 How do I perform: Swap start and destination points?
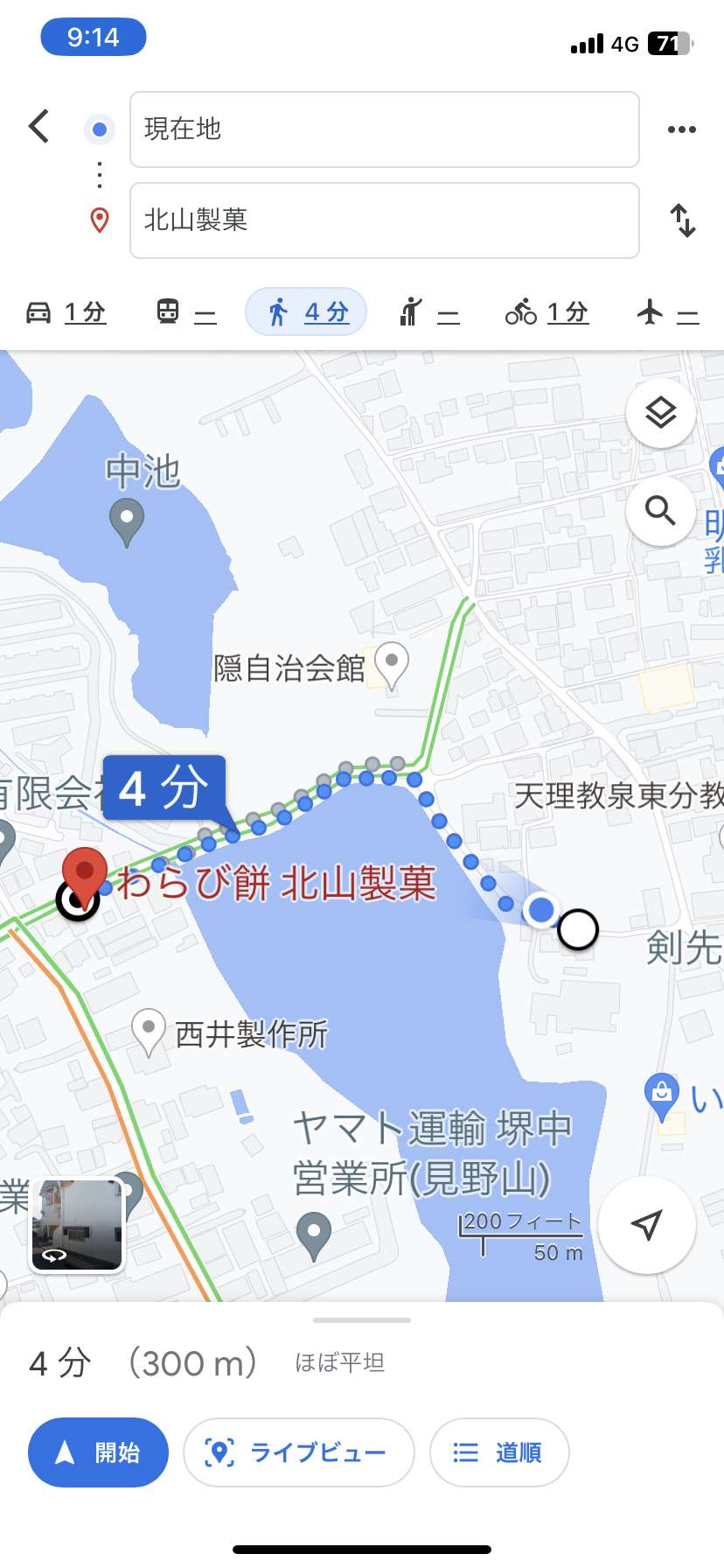coord(682,220)
